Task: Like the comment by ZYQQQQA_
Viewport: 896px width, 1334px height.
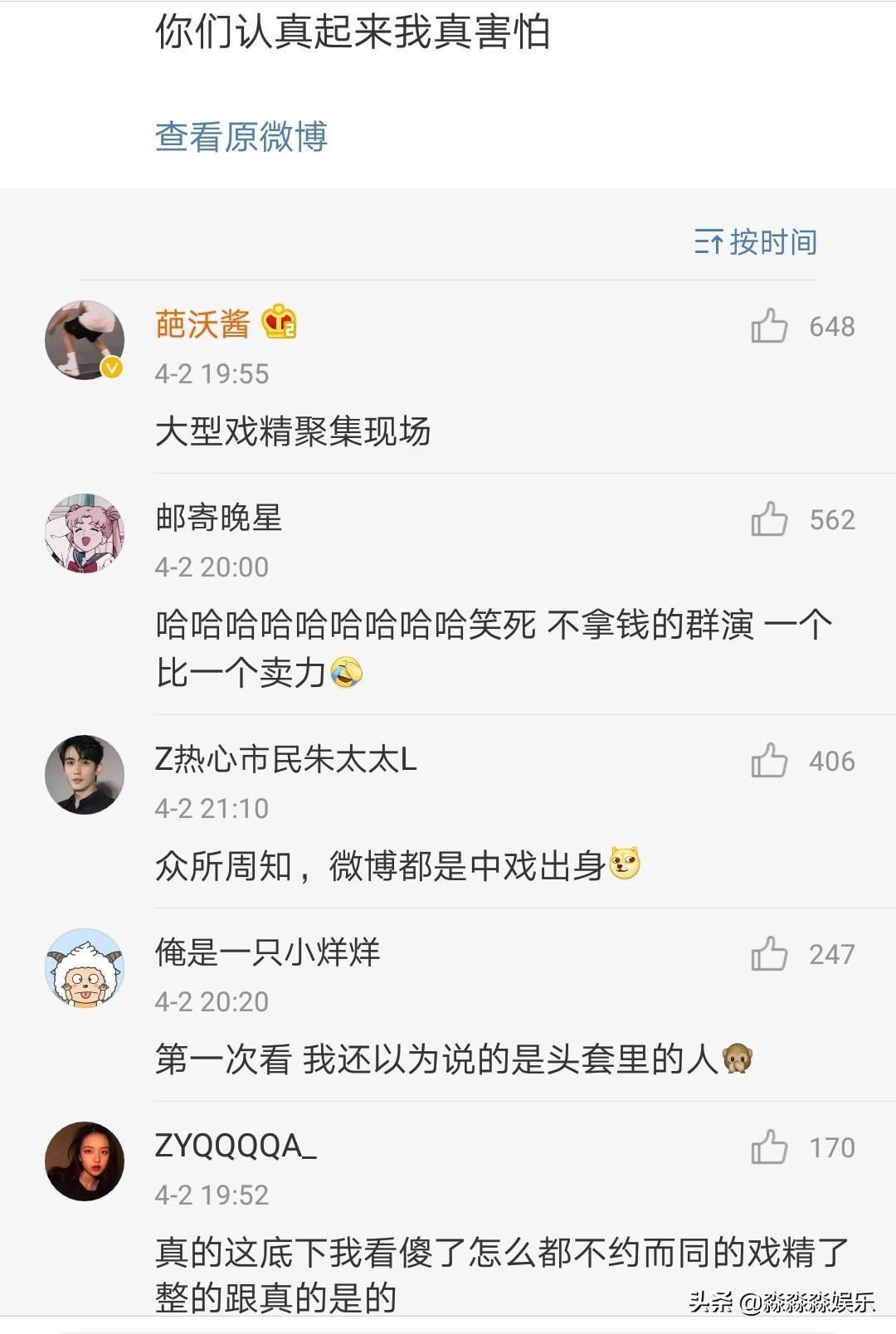Action: click(x=769, y=1147)
